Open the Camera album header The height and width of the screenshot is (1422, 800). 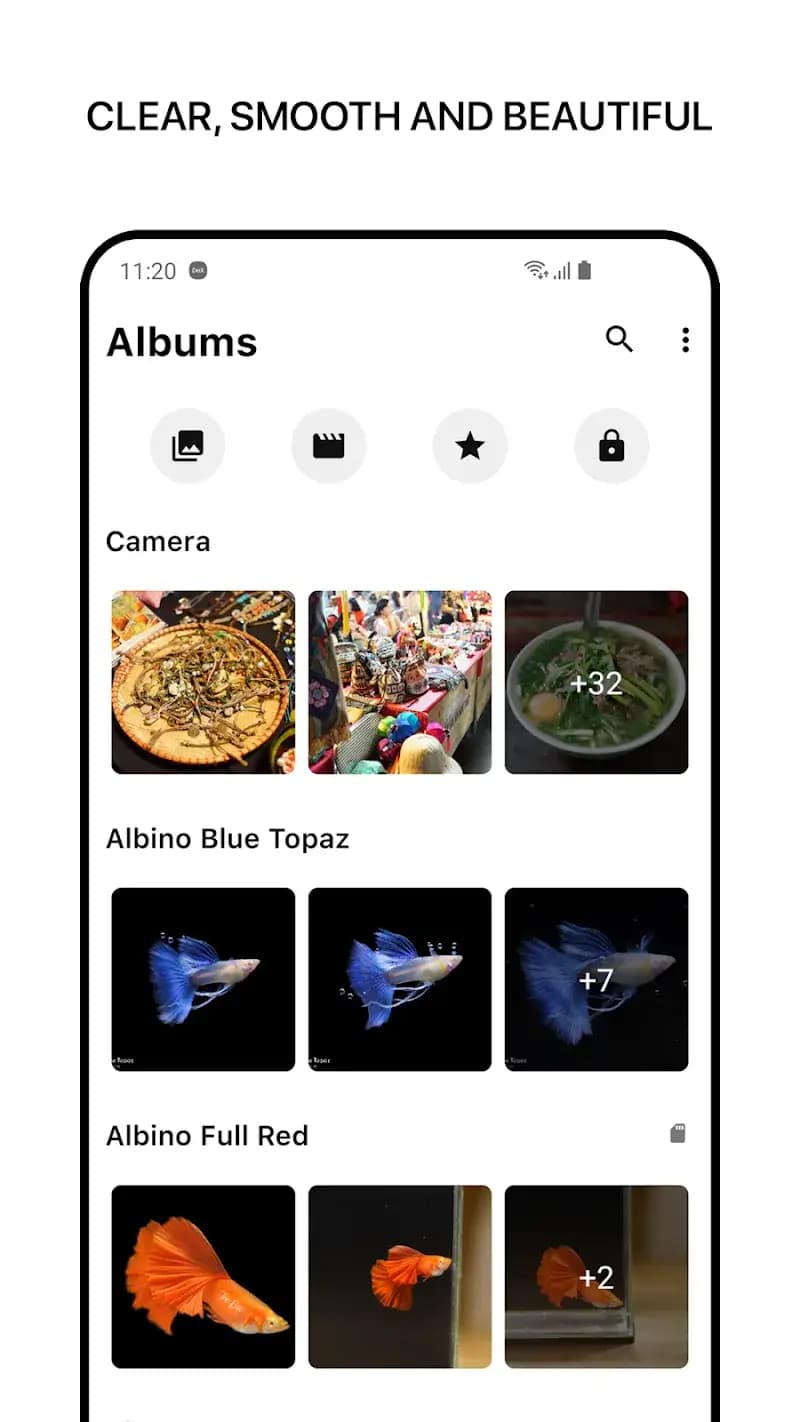(x=157, y=541)
